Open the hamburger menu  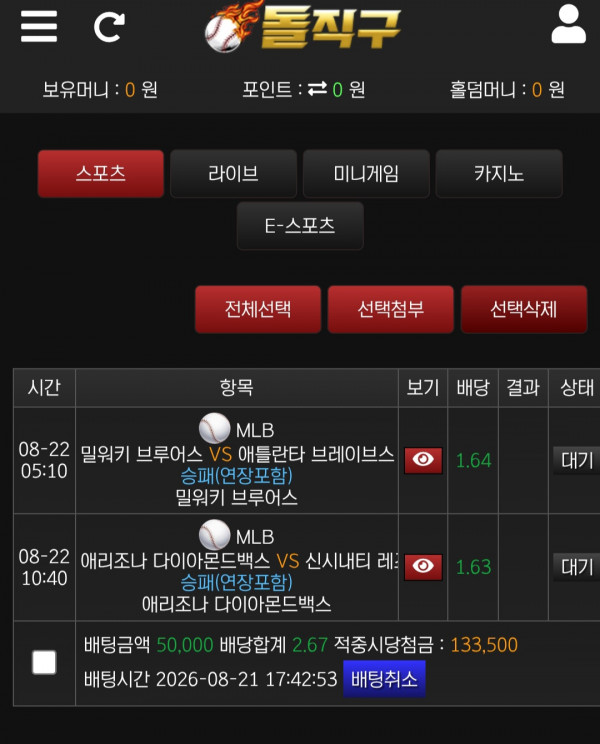point(39,27)
